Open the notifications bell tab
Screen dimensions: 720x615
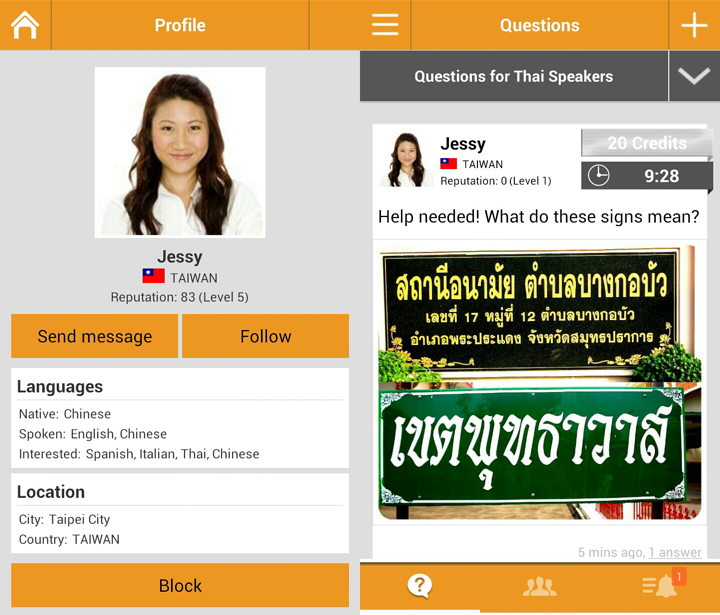pyautogui.click(x=661, y=586)
